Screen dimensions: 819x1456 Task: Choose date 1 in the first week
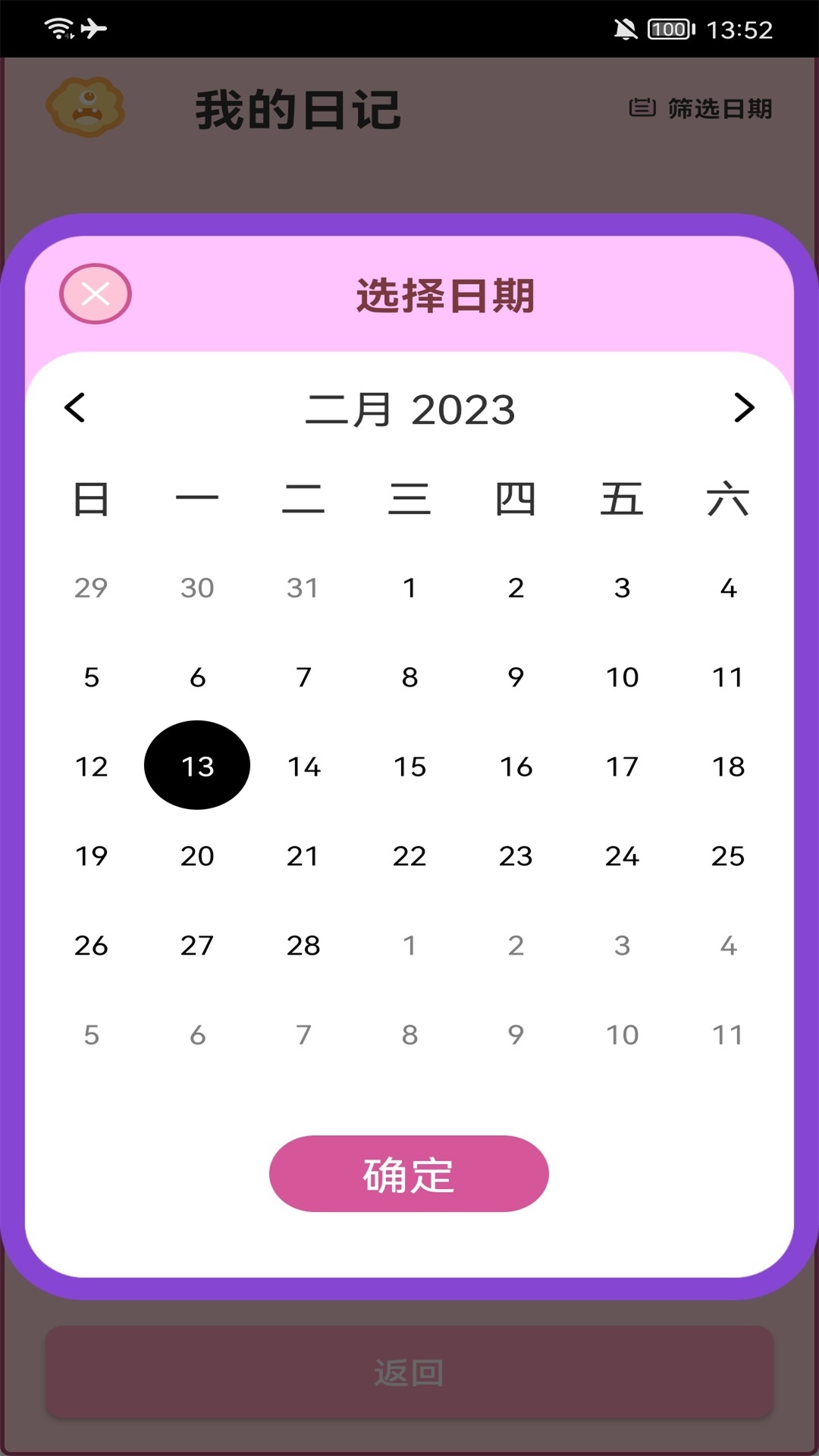pyautogui.click(x=409, y=588)
